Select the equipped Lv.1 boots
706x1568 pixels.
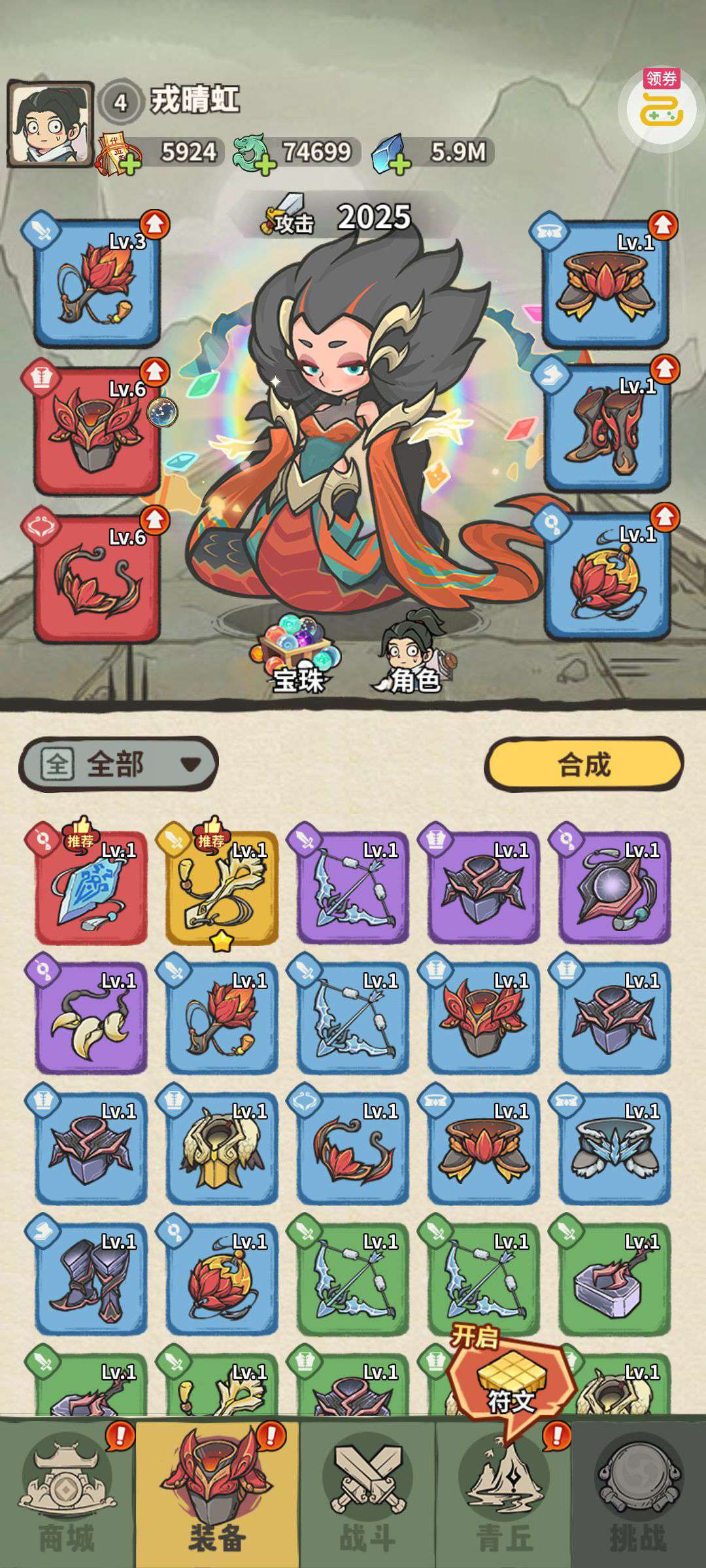pyautogui.click(x=607, y=428)
